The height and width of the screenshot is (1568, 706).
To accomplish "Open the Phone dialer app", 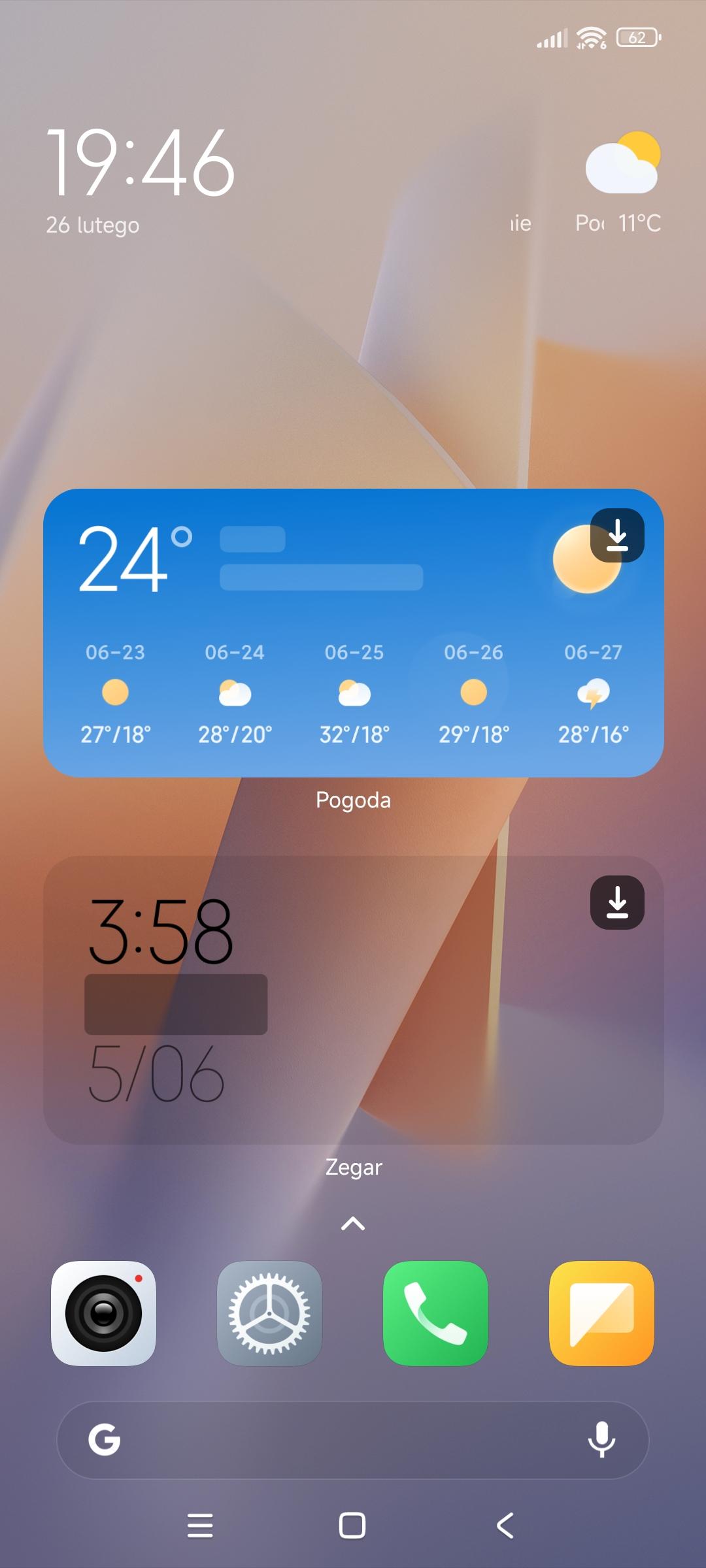I will pyautogui.click(x=435, y=1313).
